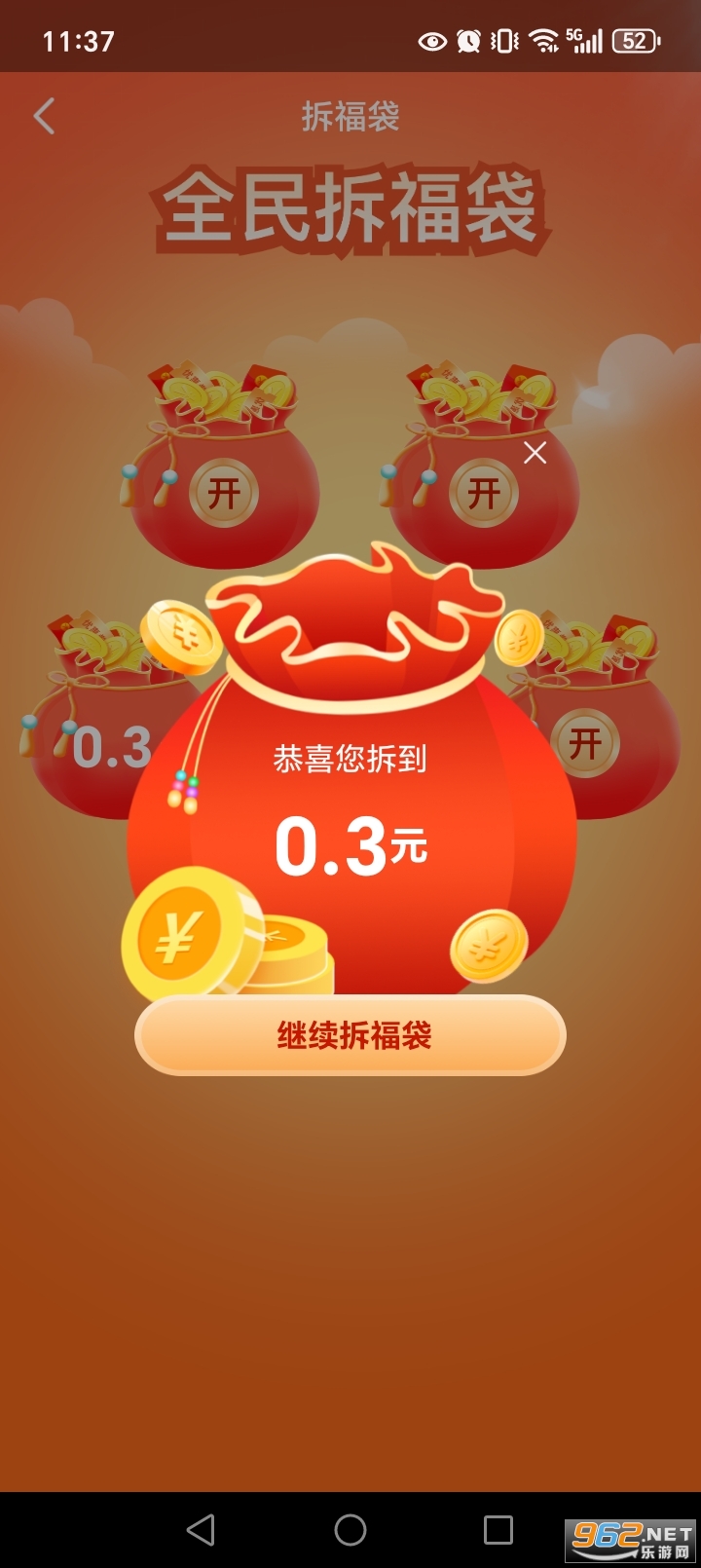Tap the 拆福袋 title bar text
The width and height of the screenshot is (701, 1568).
click(350, 116)
